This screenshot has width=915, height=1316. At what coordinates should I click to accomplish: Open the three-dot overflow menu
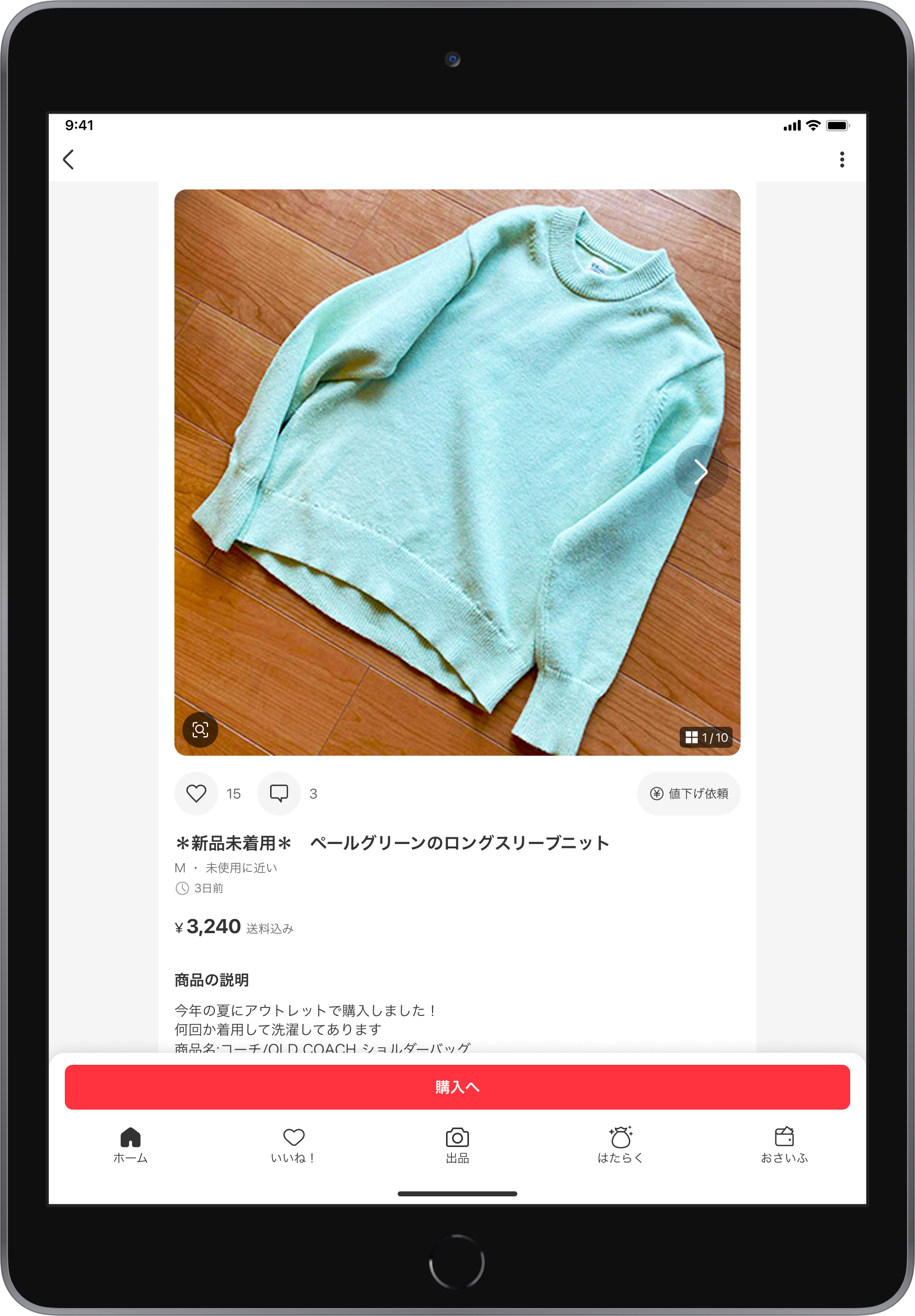click(x=842, y=160)
